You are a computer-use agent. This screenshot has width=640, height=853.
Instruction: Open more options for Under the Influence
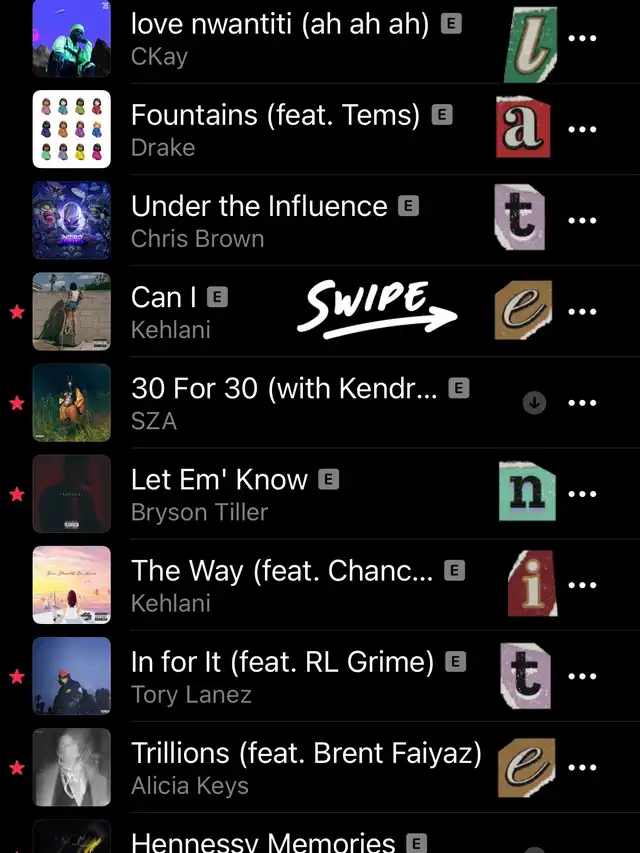tap(582, 220)
